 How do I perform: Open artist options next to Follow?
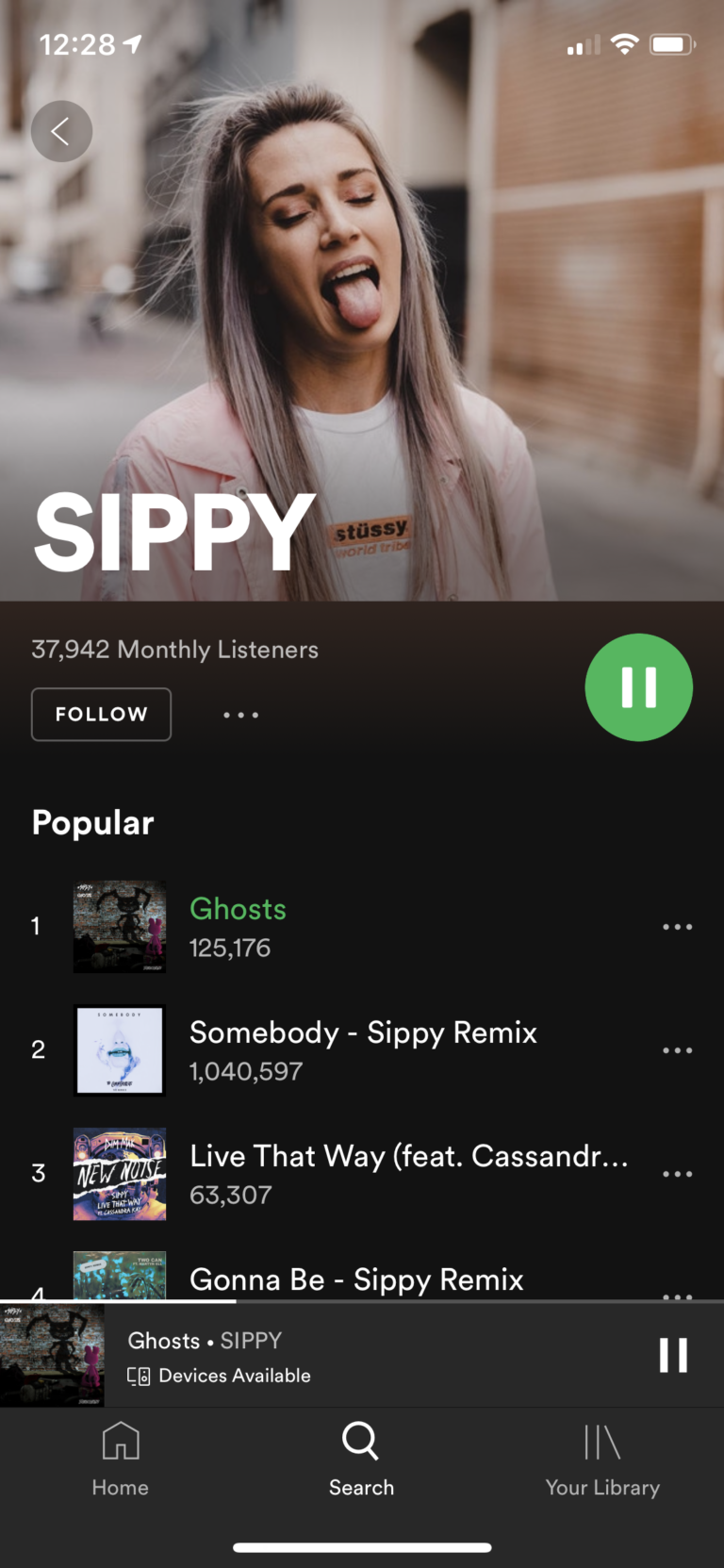240,715
